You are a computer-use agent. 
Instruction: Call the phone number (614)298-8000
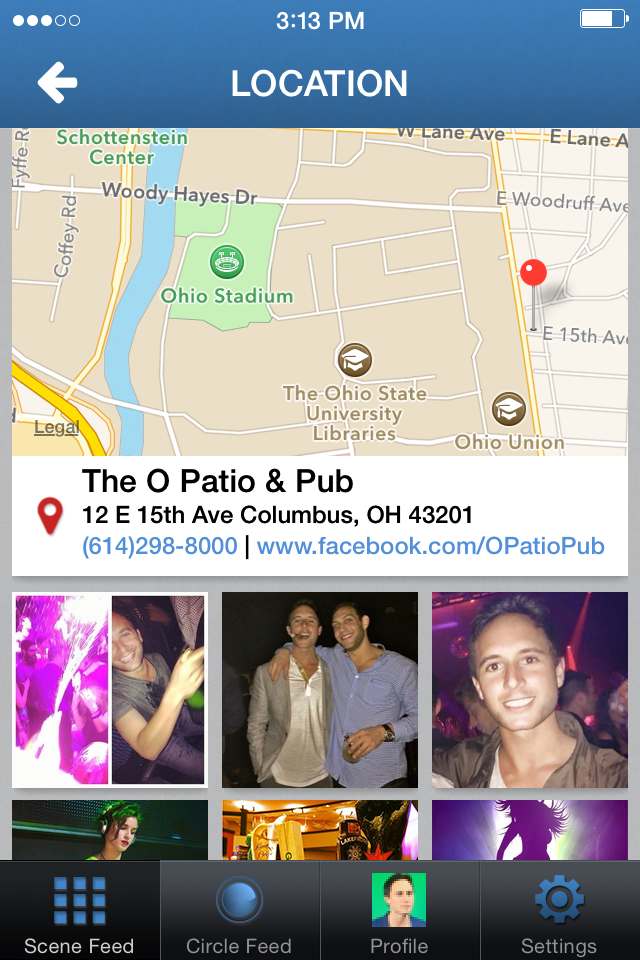point(160,546)
